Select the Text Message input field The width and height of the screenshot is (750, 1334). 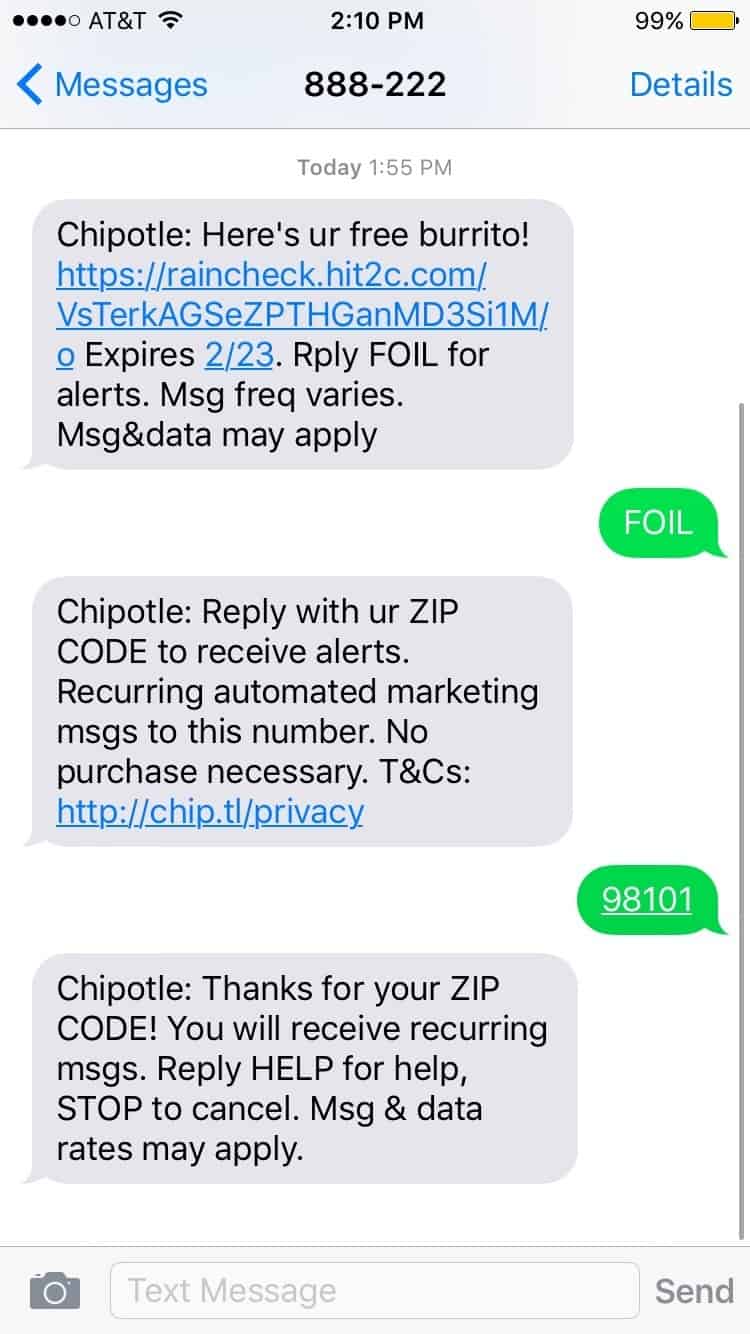[x=375, y=1290]
